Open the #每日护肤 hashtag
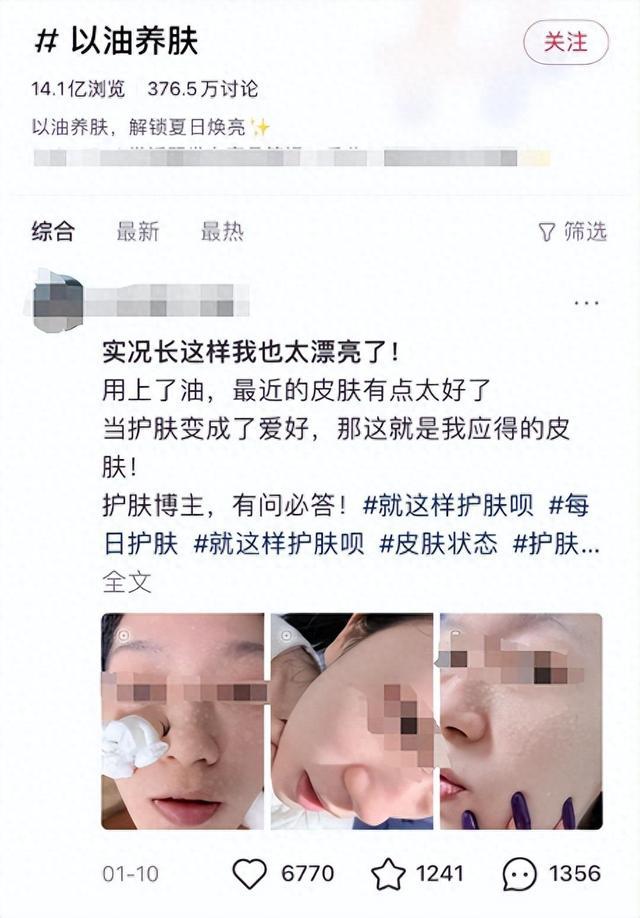Screen dimensions: 640x918 568,505
